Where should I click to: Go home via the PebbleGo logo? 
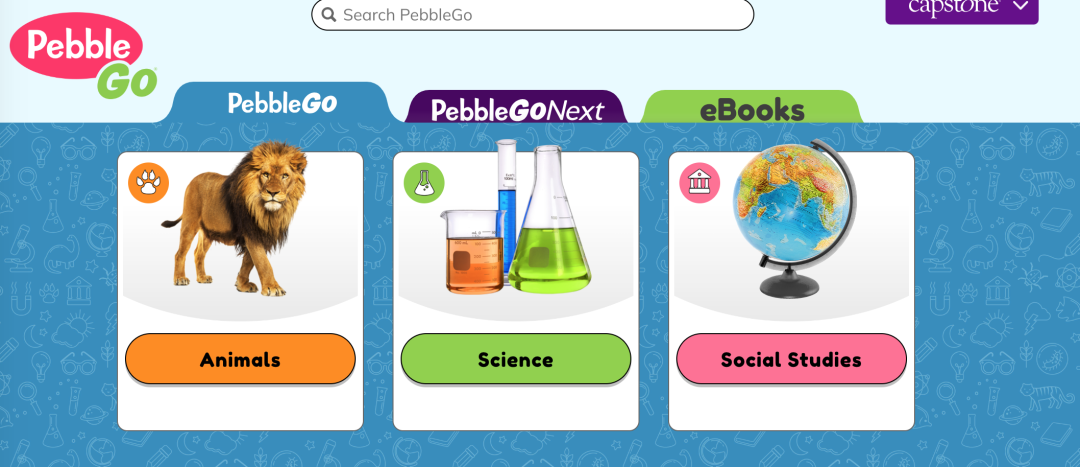click(83, 60)
